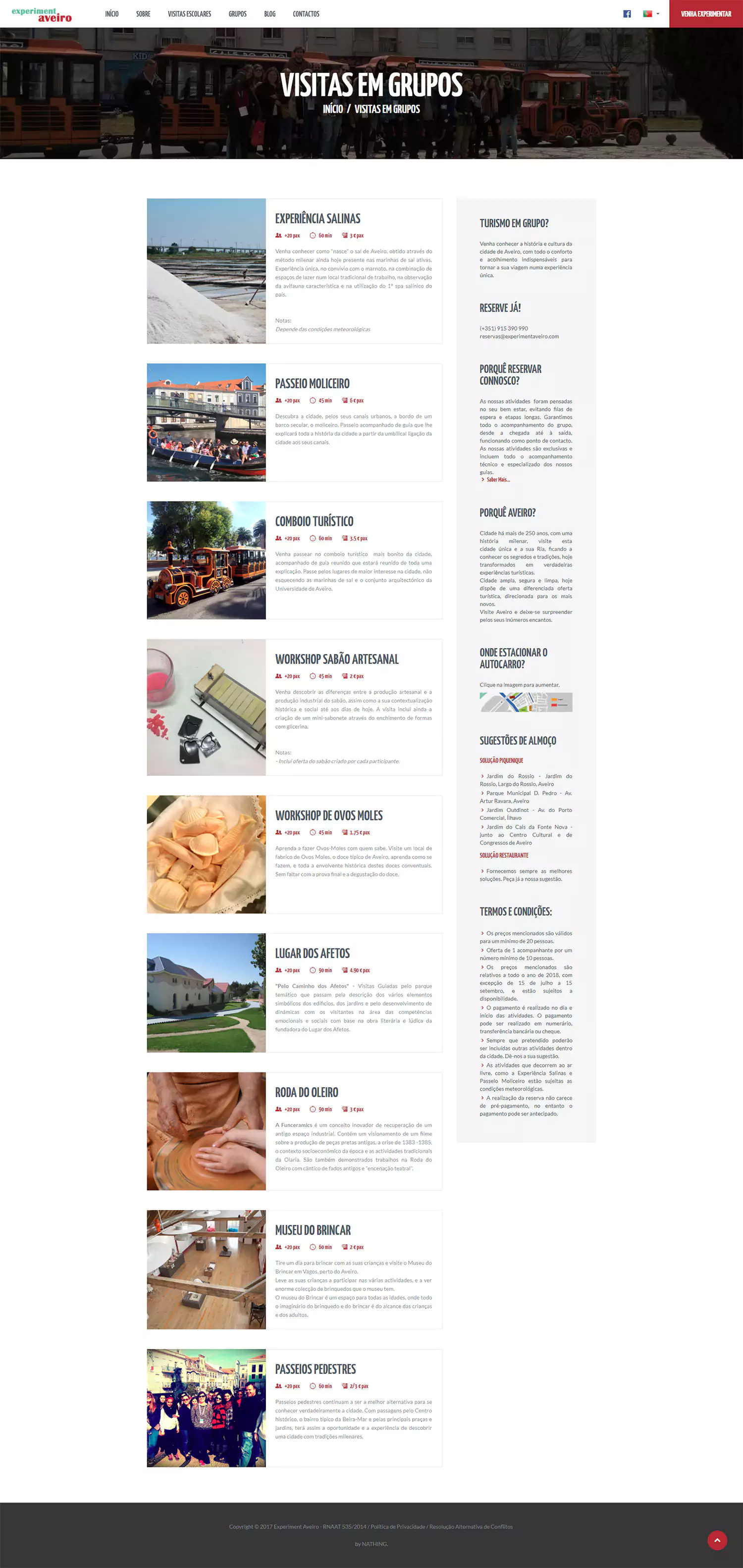Follow the Início breadcrumb link
743x1568 pixels.
(332, 109)
